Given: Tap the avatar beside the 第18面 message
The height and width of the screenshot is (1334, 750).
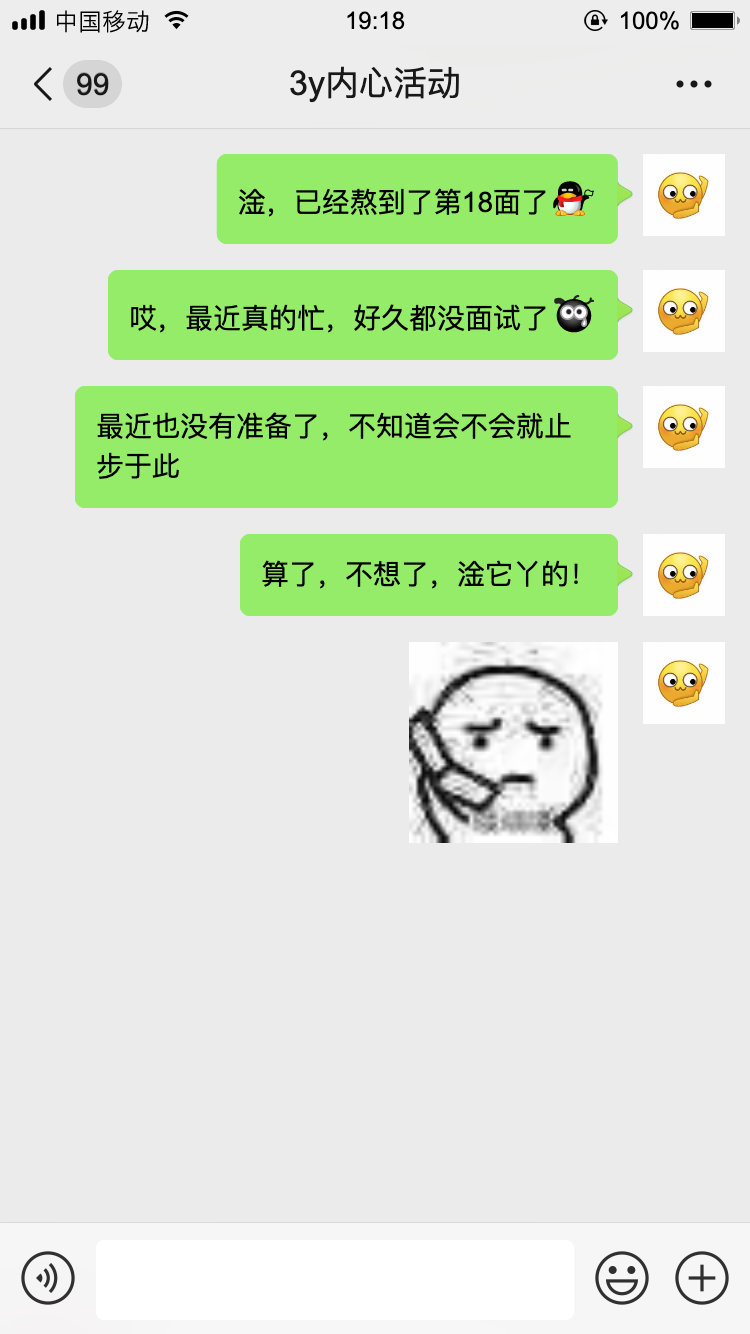Looking at the screenshot, I should tap(683, 195).
